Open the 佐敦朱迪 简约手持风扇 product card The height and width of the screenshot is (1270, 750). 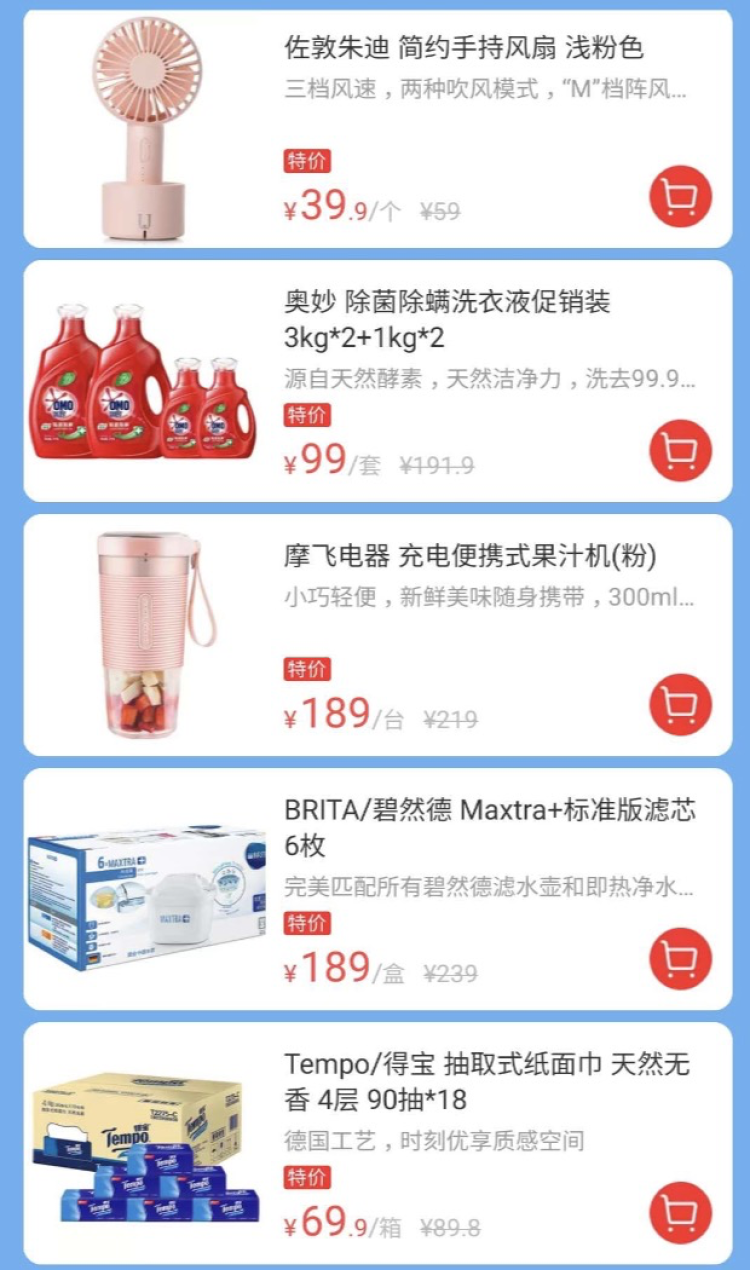pyautogui.click(x=463, y=48)
